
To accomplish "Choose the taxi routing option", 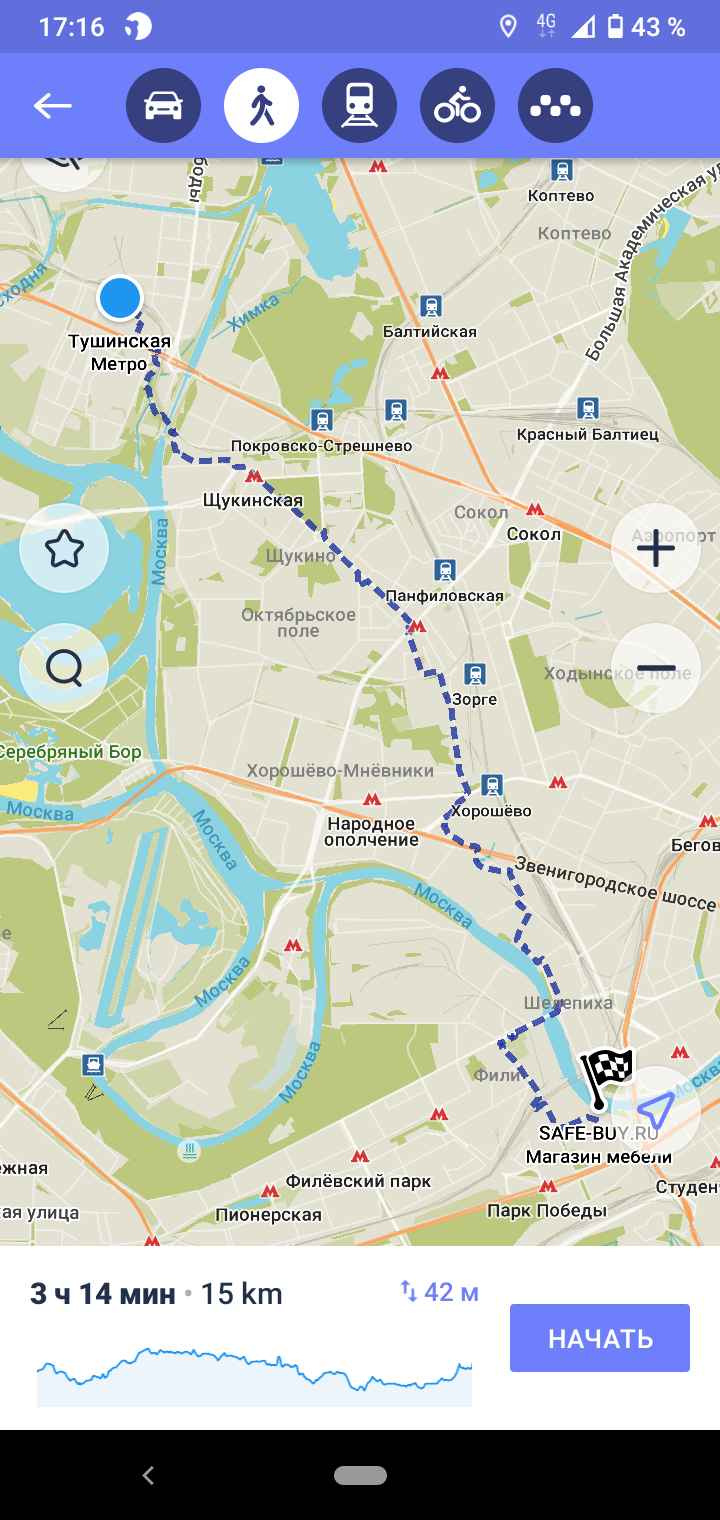I will click(x=555, y=106).
